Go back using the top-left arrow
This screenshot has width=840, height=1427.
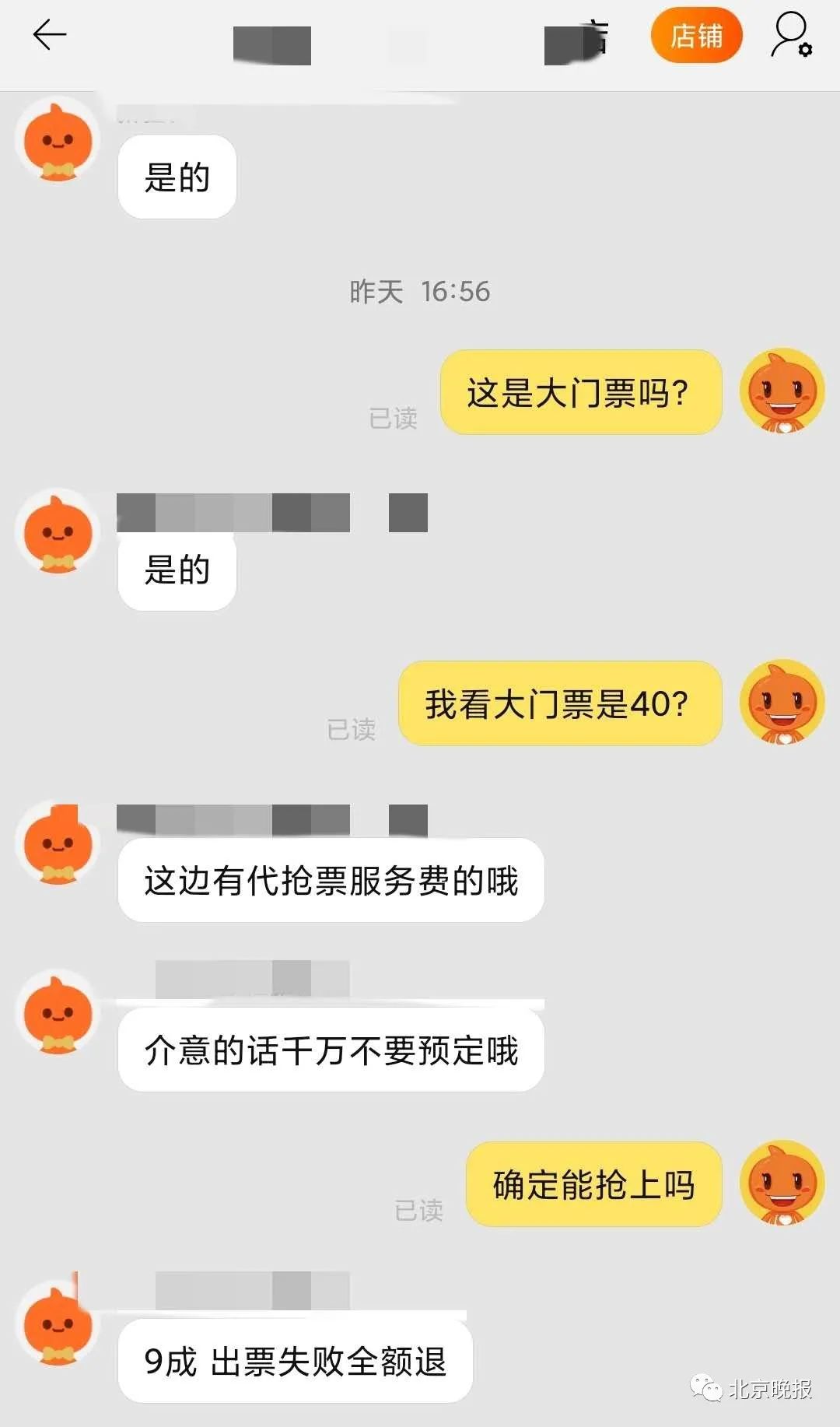[x=50, y=35]
